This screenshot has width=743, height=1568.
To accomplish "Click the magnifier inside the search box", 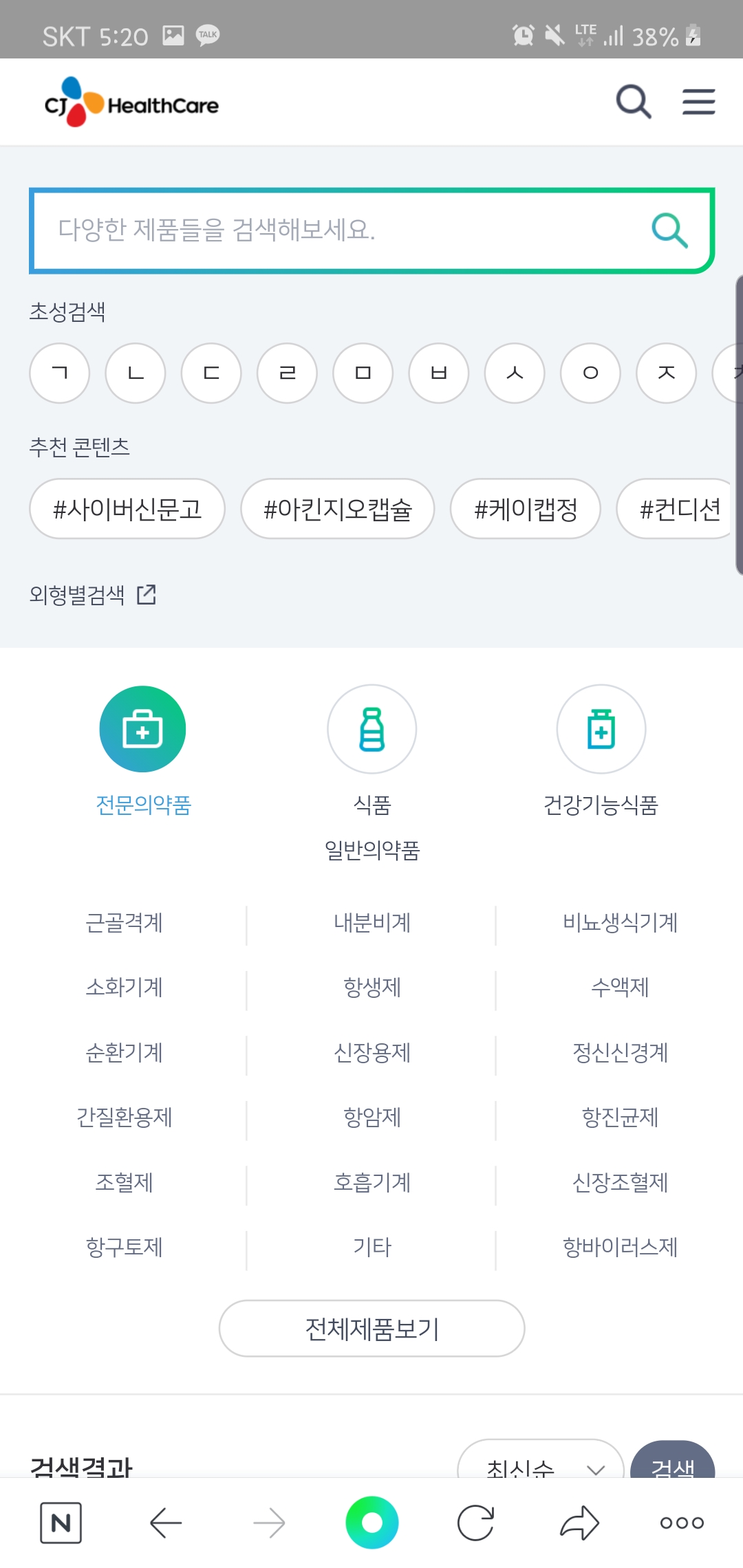I will (x=668, y=230).
